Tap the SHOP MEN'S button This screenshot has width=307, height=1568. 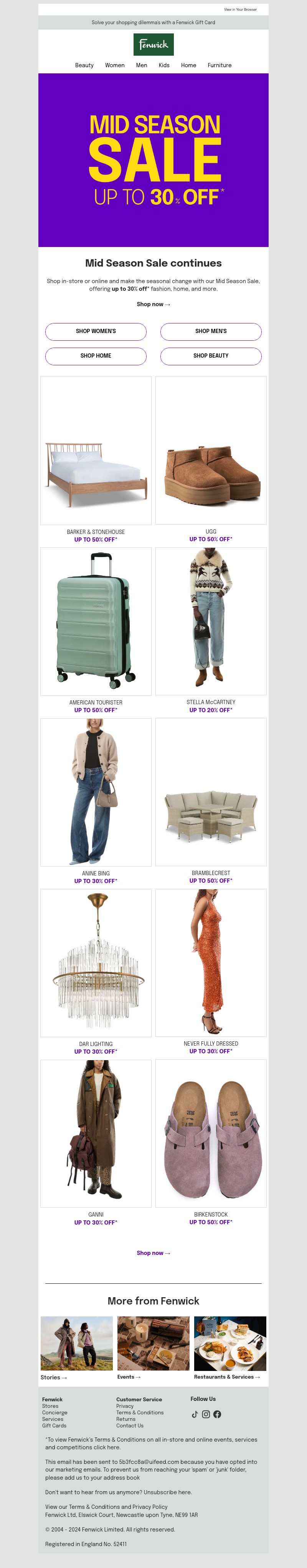pyautogui.click(x=210, y=331)
